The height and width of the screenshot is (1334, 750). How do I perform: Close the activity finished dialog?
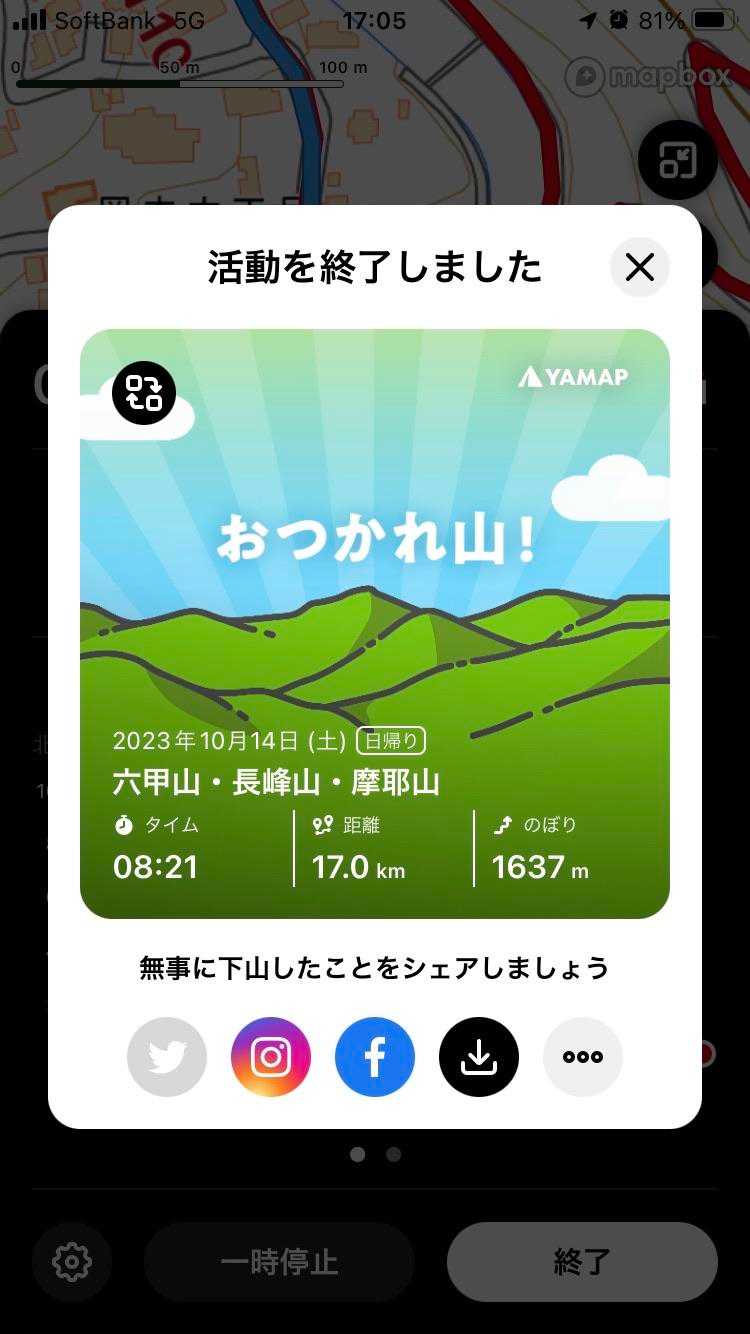coord(639,268)
